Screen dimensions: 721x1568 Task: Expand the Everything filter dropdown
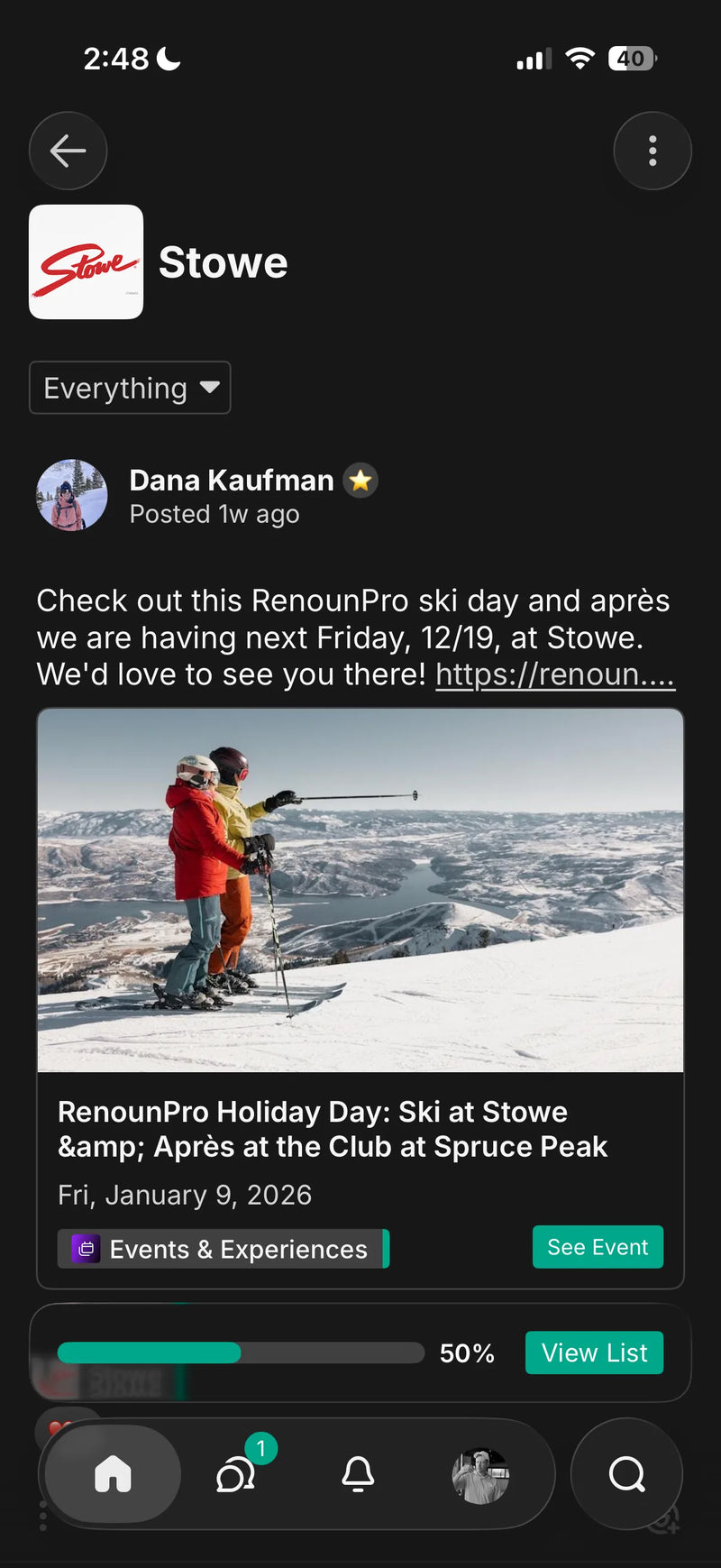coord(130,388)
